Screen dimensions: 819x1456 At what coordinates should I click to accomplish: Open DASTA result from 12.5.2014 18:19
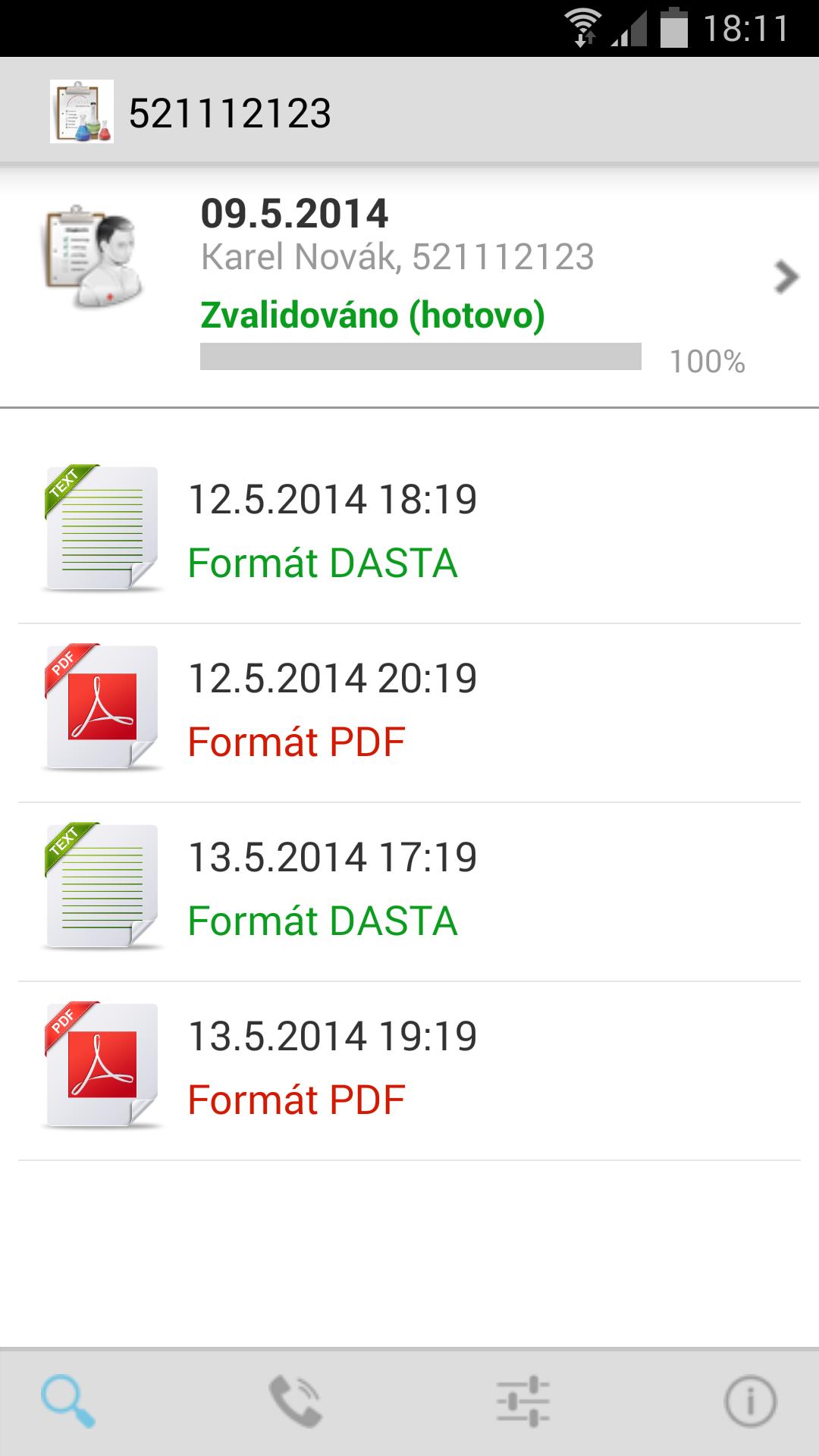coord(409,531)
